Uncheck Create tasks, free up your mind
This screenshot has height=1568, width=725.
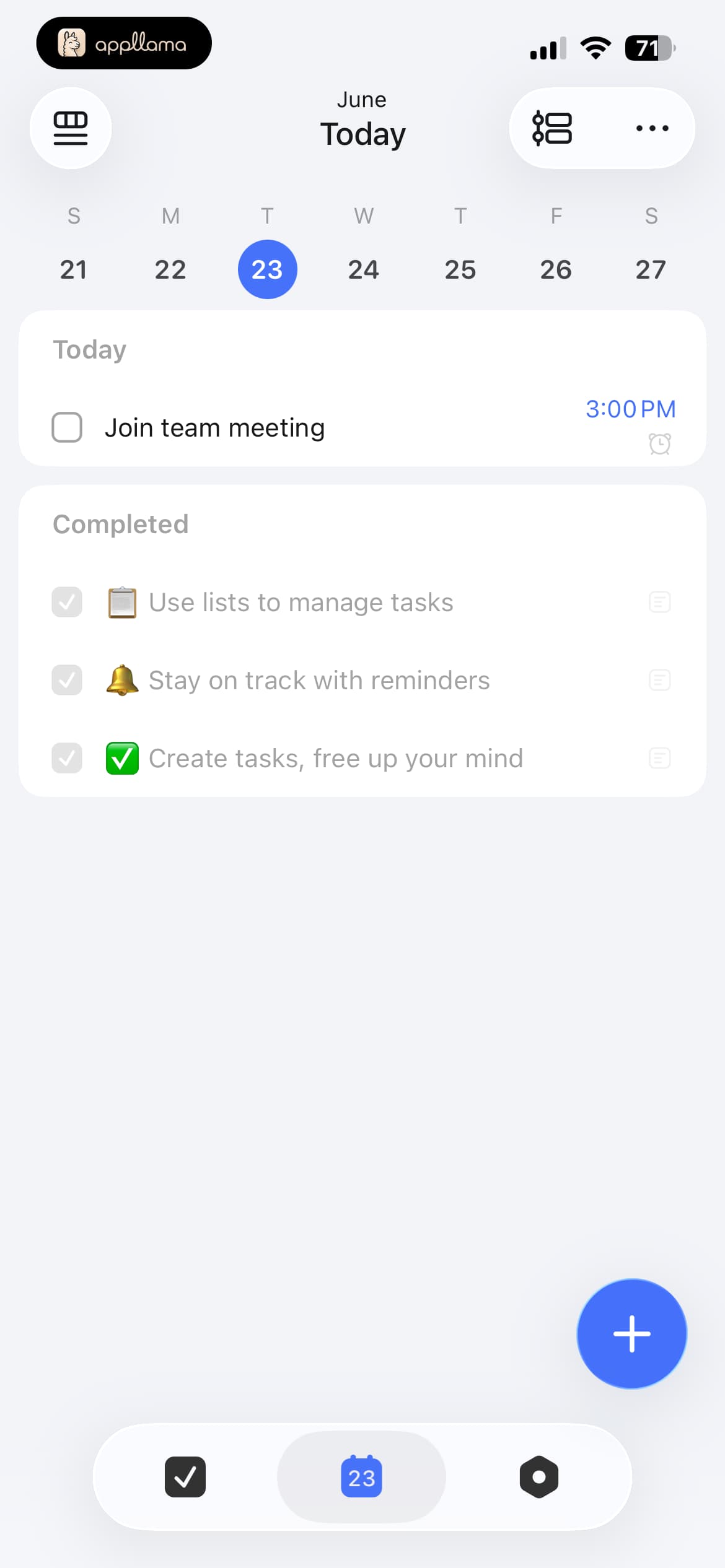[x=67, y=758]
